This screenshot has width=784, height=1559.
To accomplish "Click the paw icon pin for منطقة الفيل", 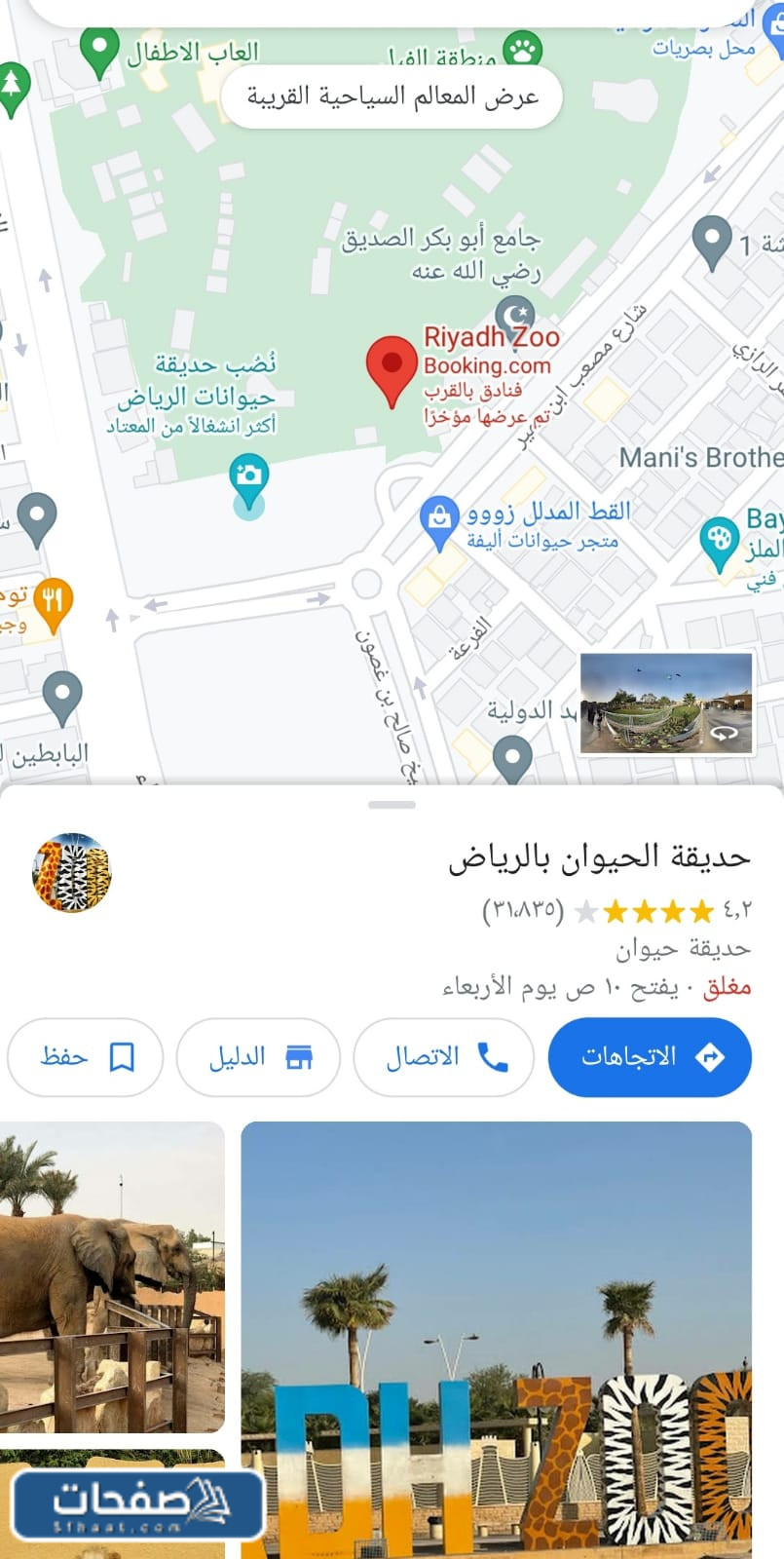I will point(523,47).
